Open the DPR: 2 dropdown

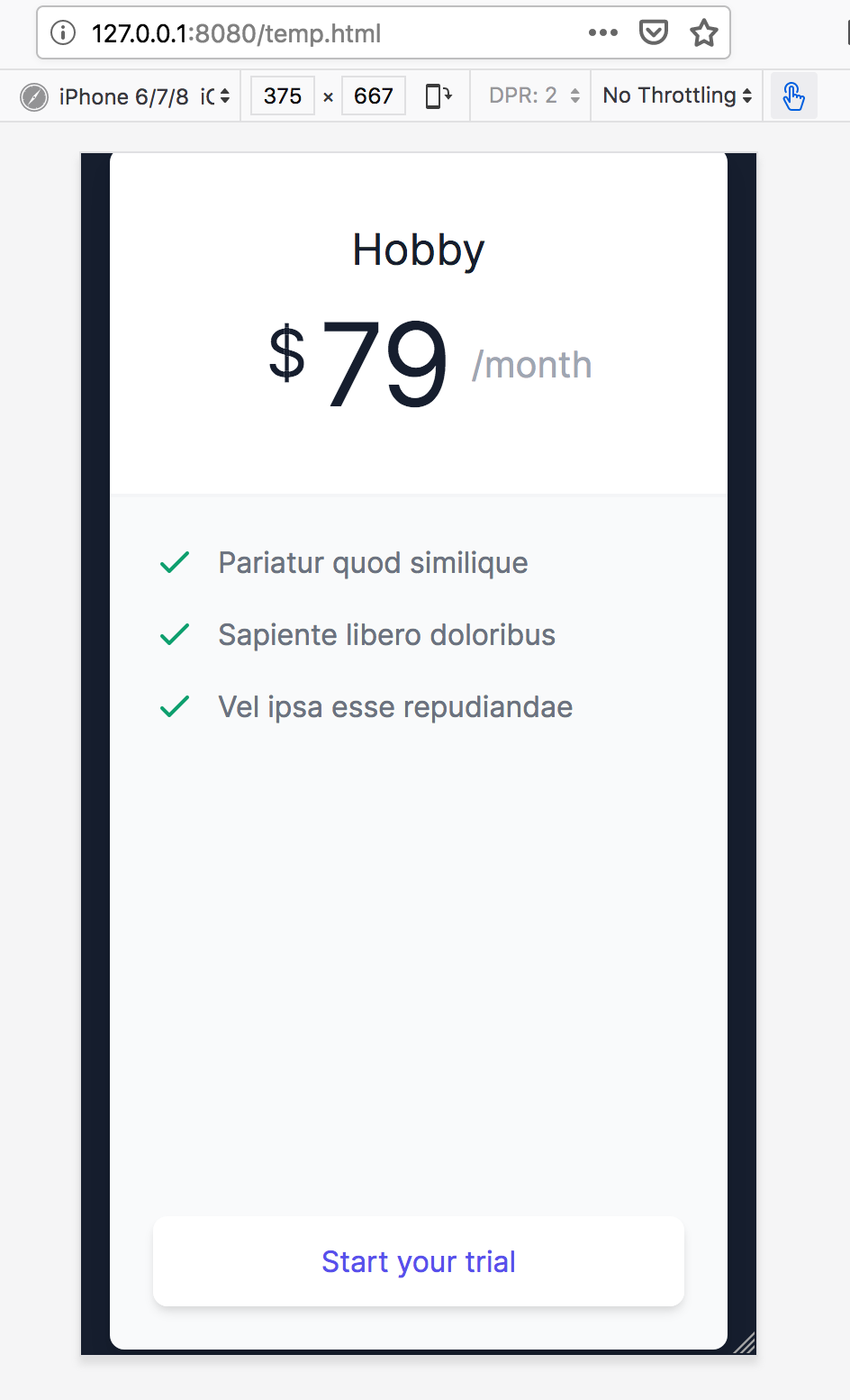pos(529,95)
